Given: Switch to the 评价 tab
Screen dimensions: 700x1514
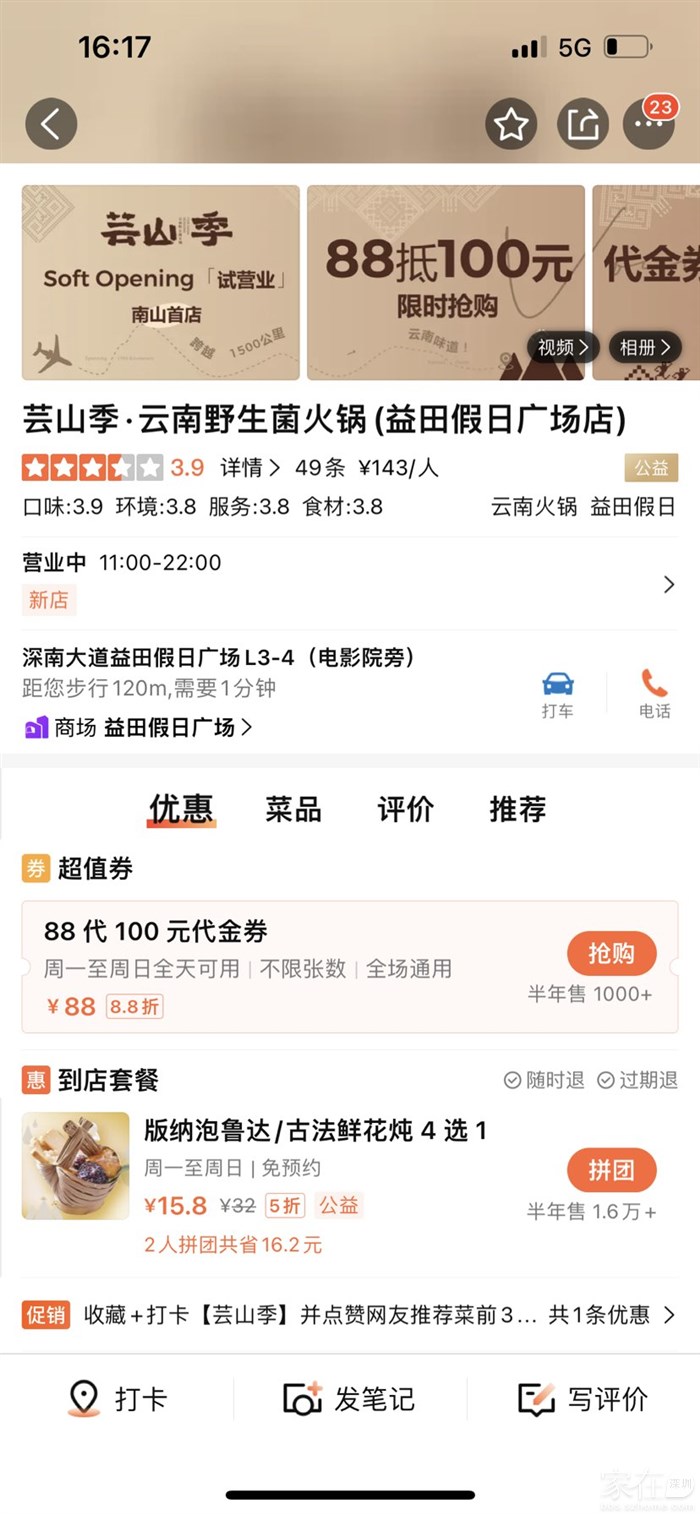Looking at the screenshot, I should point(405,809).
